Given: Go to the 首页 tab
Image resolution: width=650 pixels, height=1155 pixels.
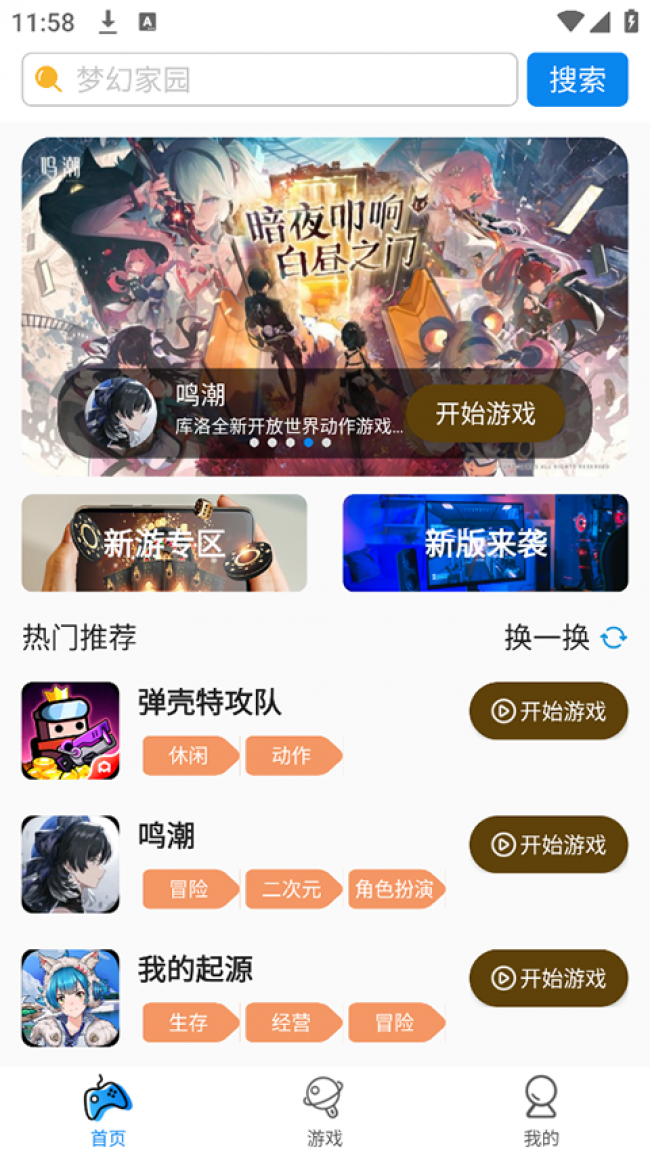Looking at the screenshot, I should point(108,1111).
